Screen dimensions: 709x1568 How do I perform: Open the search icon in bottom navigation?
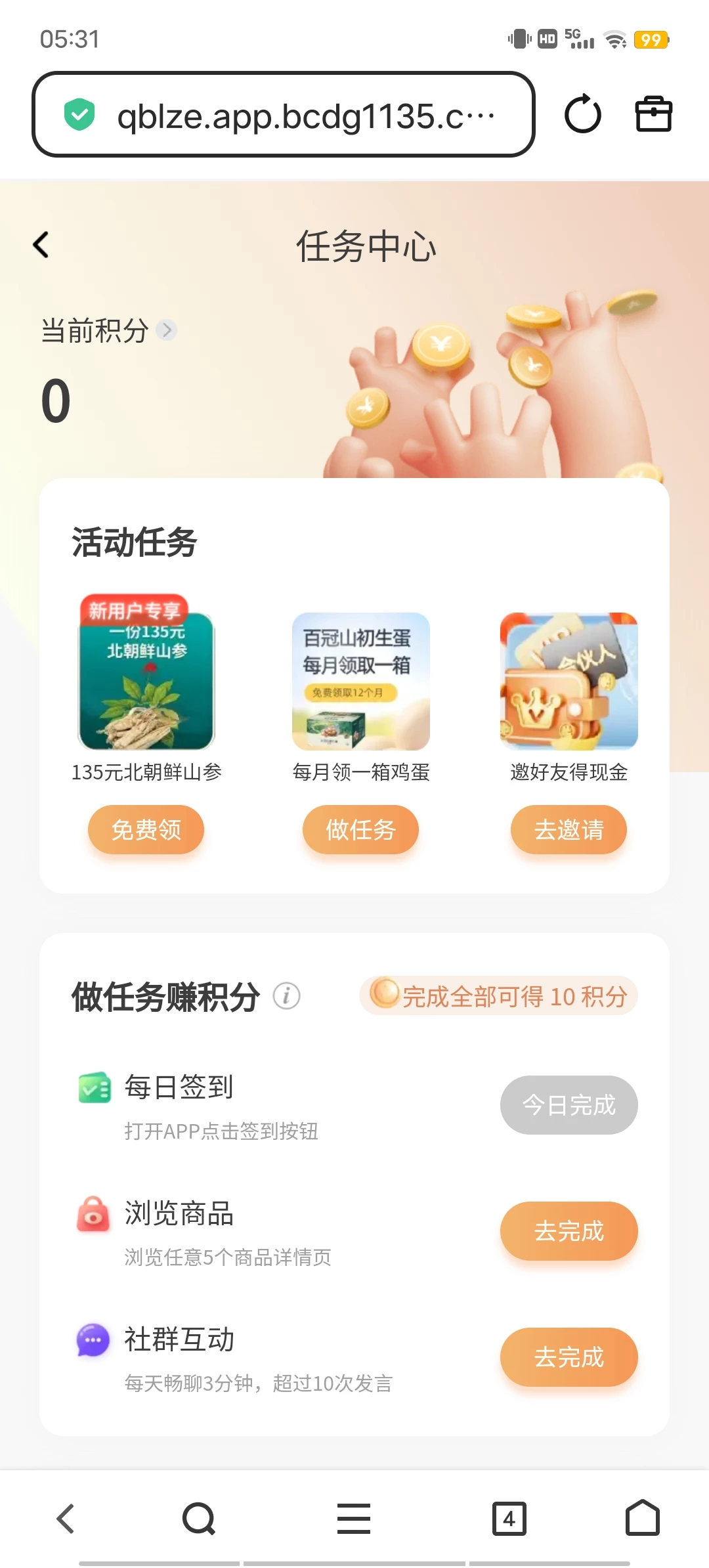197,1518
